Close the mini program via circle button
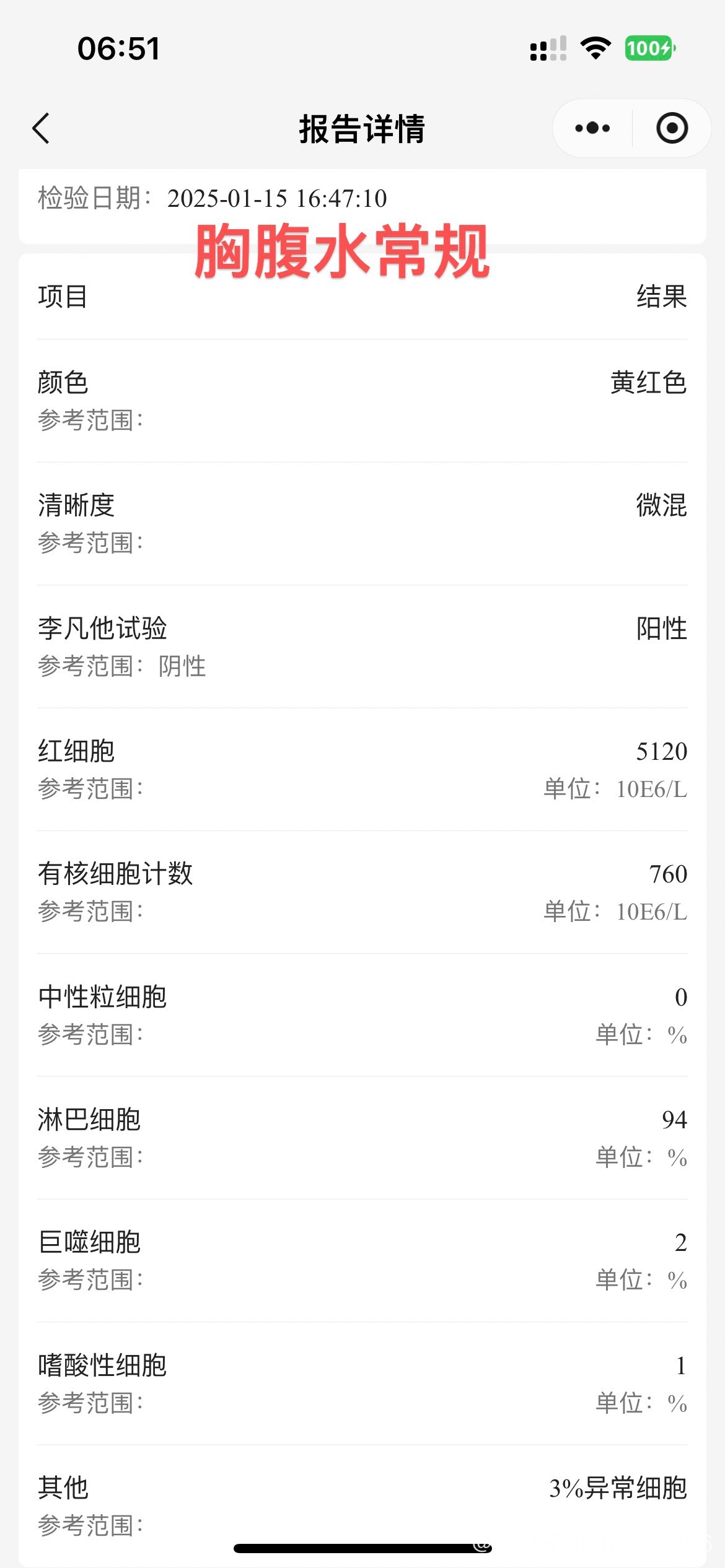725x1568 pixels. click(672, 129)
